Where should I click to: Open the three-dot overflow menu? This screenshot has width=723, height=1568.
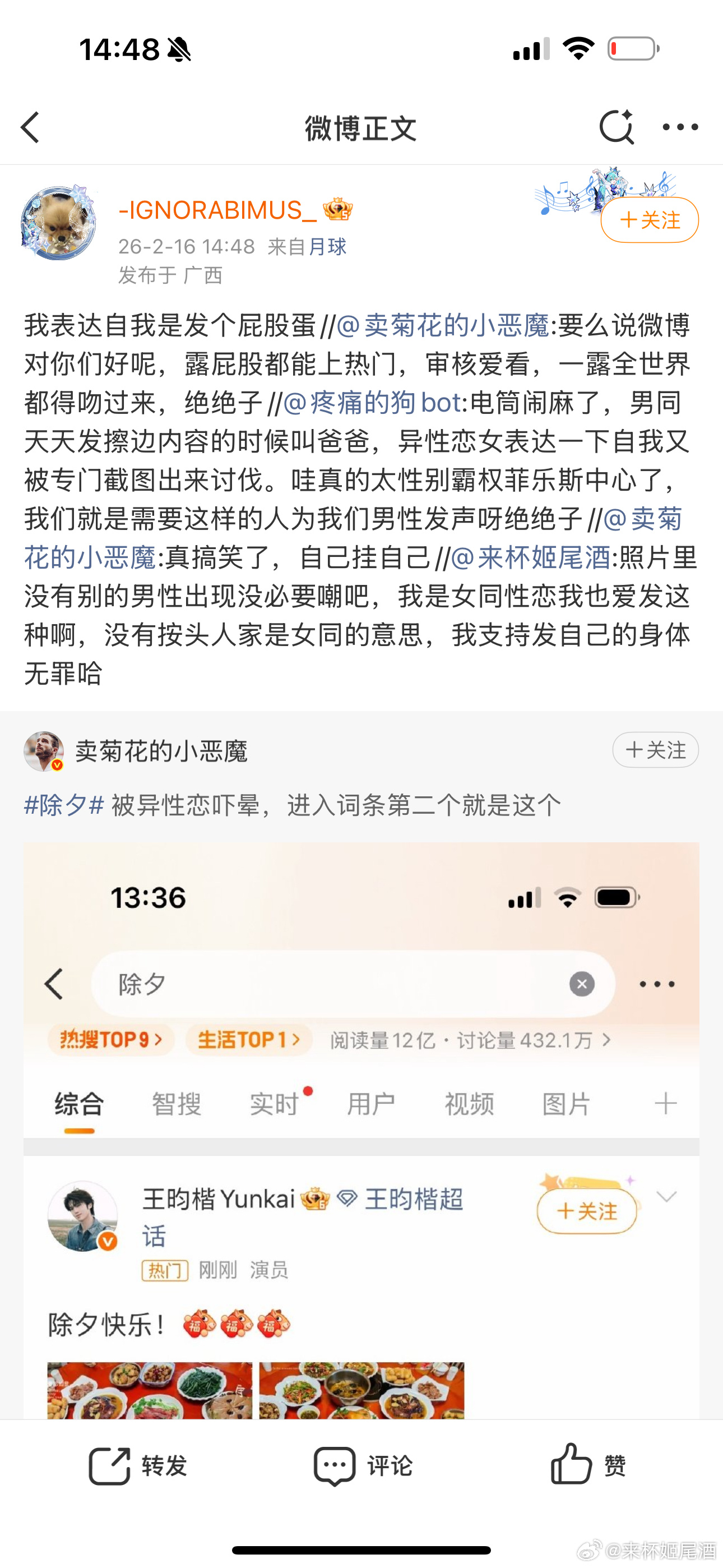pos(680,127)
